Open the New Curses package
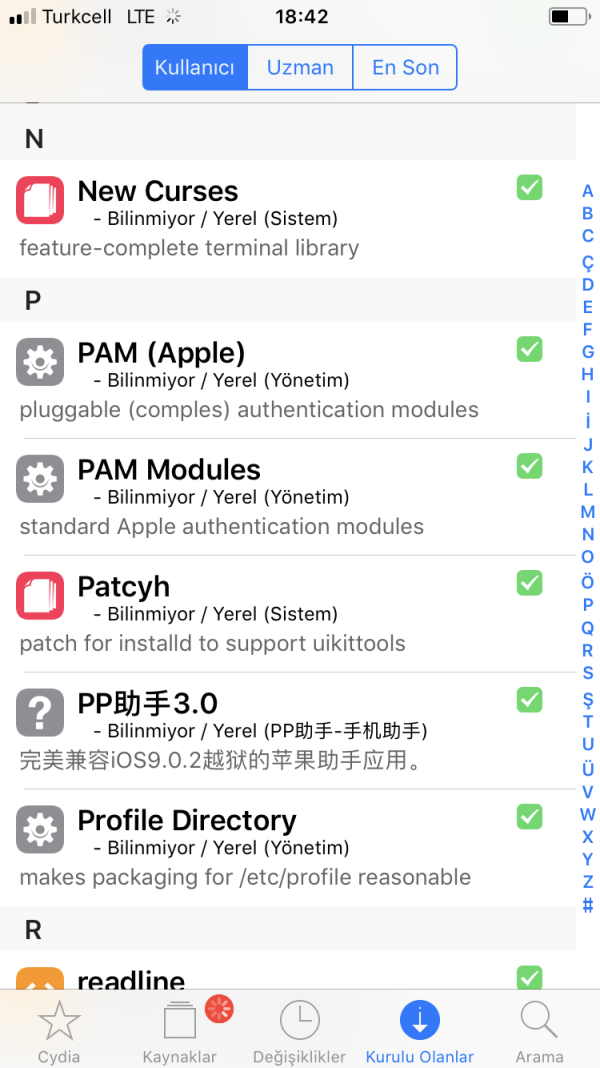The image size is (600, 1068). point(280,218)
